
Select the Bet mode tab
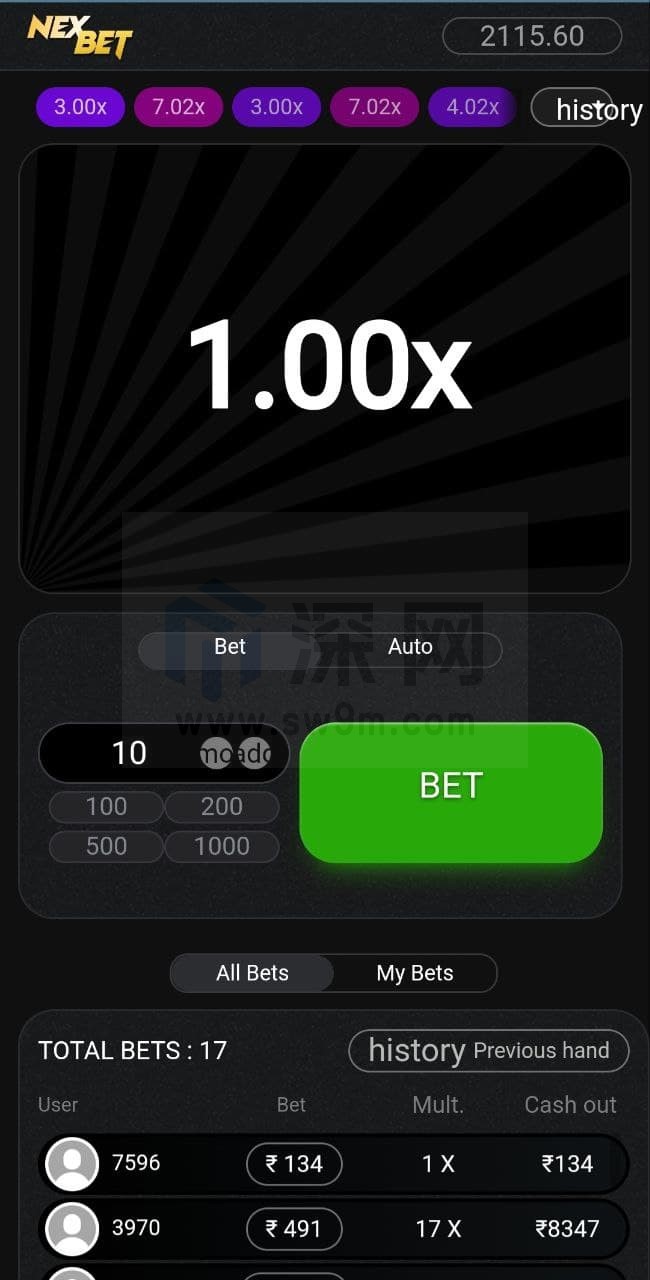point(230,647)
